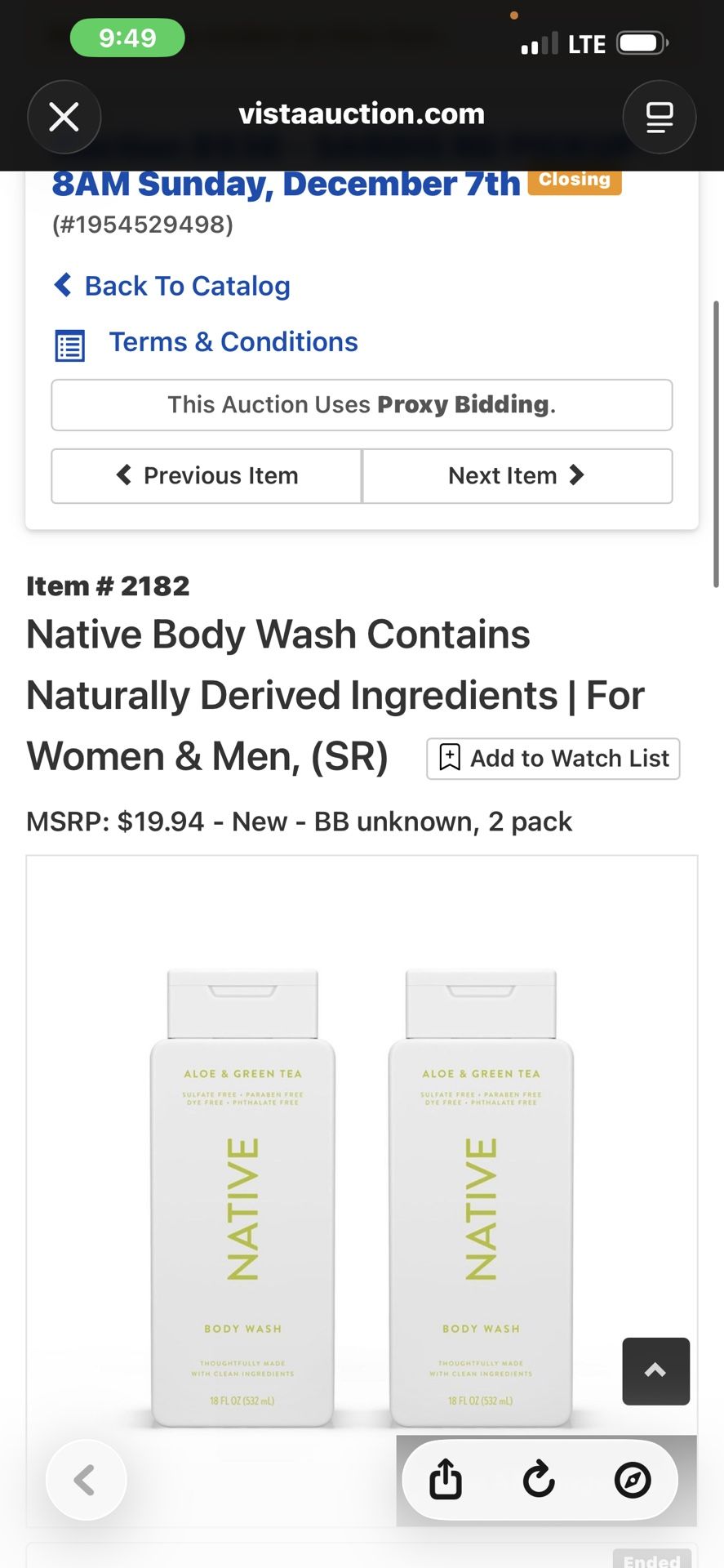Tap the chevron beside Back To Catalog
This screenshot has width=724, height=1568.
62,285
